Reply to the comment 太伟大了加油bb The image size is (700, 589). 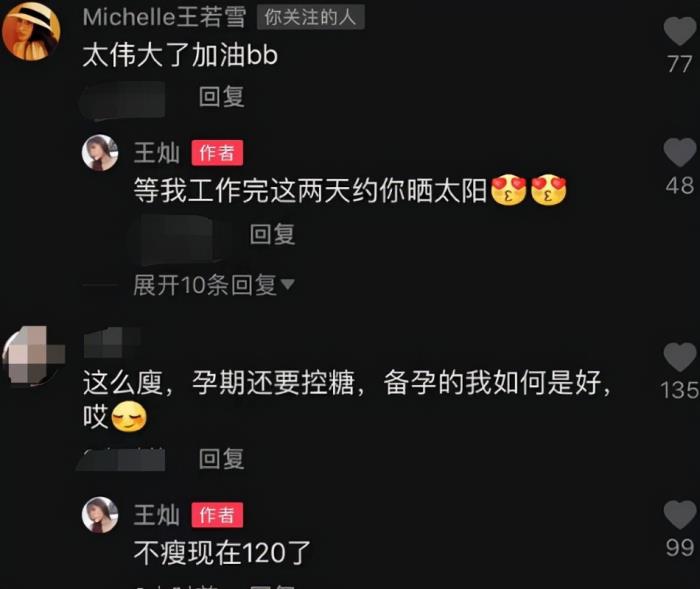221,97
